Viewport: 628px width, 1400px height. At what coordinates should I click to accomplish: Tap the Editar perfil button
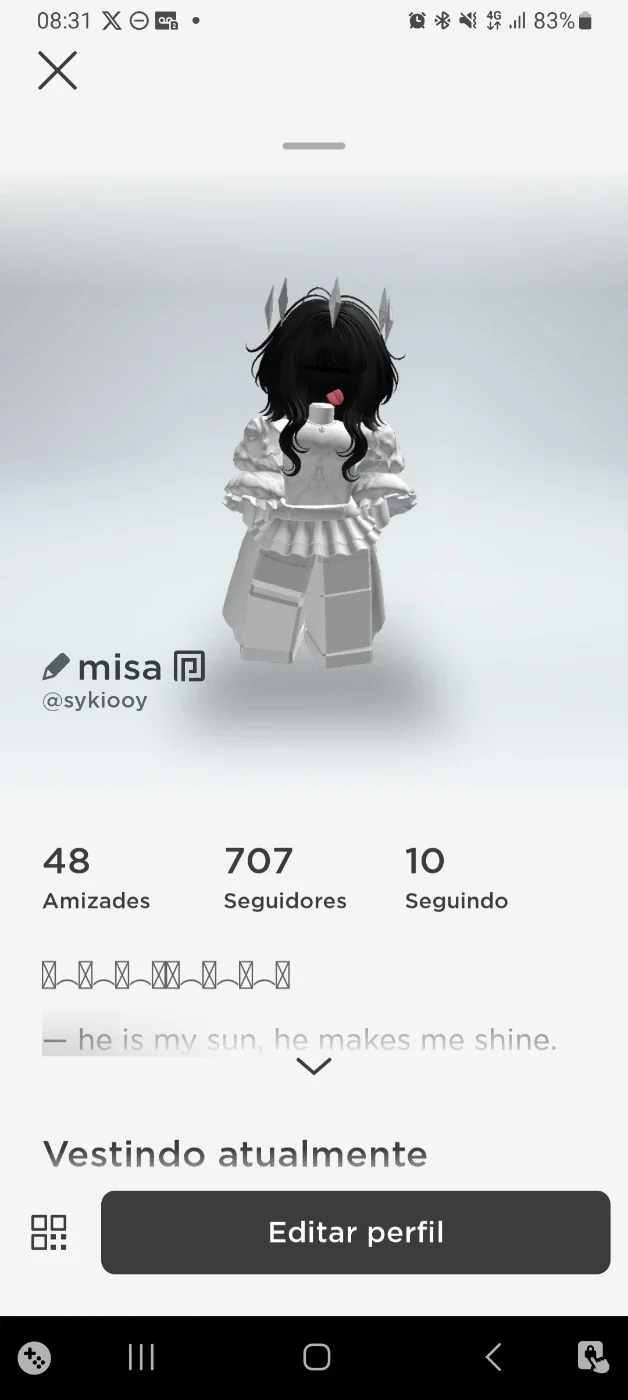click(355, 1232)
